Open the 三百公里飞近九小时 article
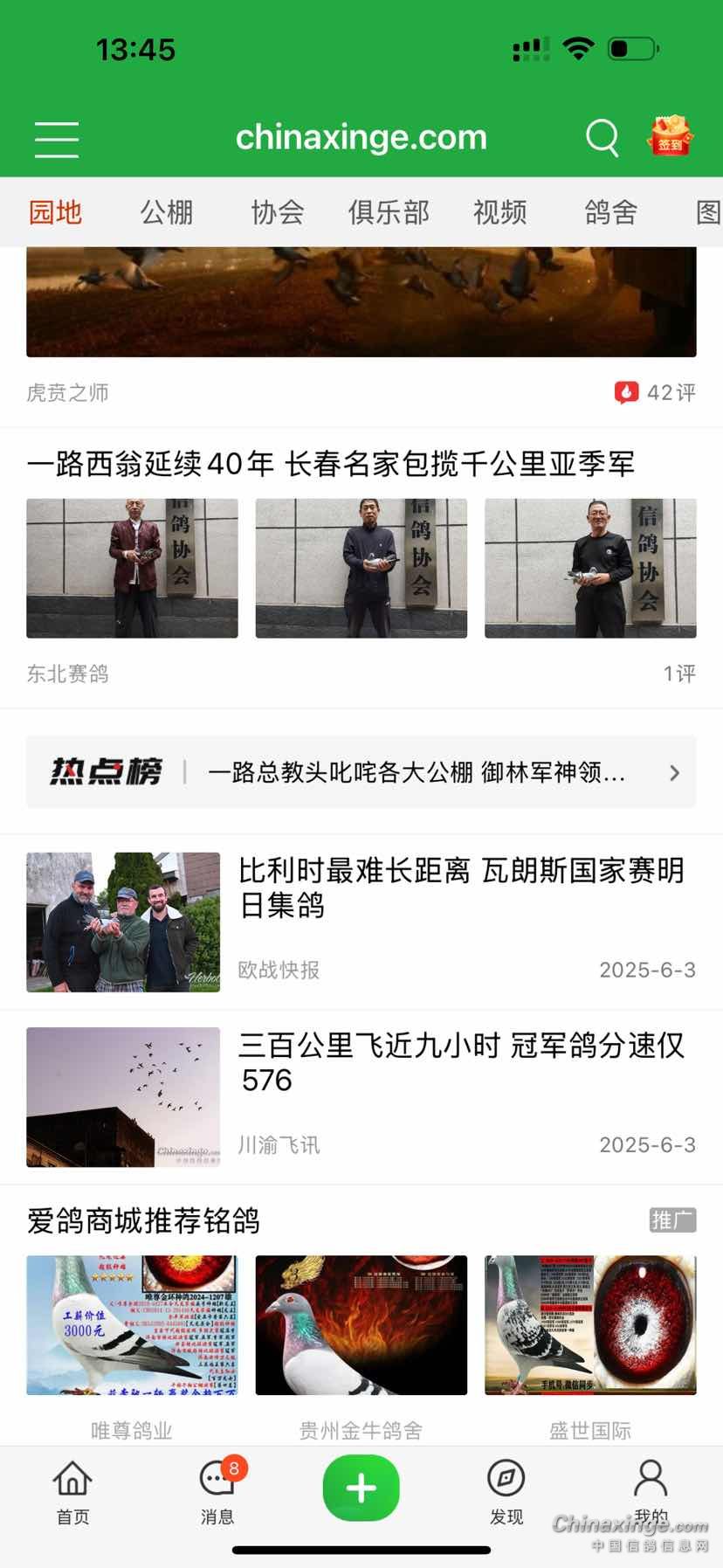Image resolution: width=723 pixels, height=1568 pixels. click(x=461, y=1062)
